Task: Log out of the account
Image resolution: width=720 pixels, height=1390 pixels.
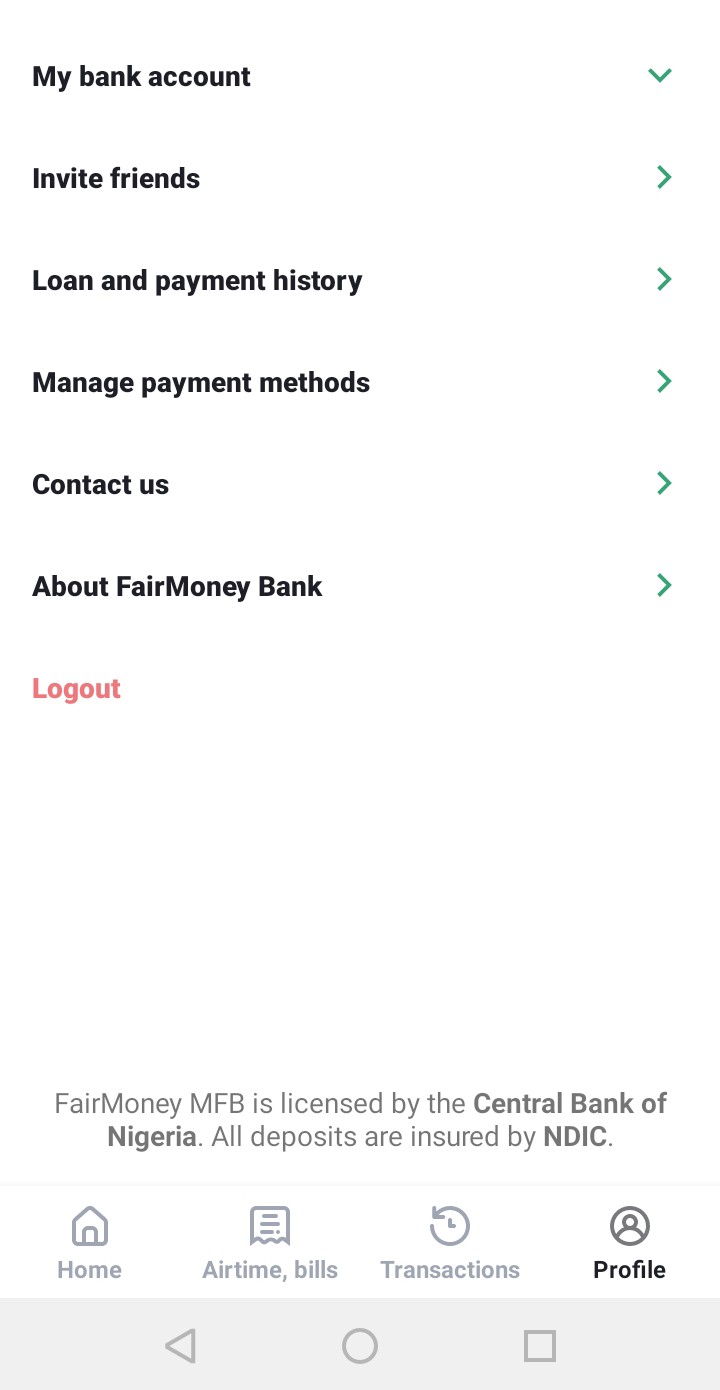Action: click(77, 688)
